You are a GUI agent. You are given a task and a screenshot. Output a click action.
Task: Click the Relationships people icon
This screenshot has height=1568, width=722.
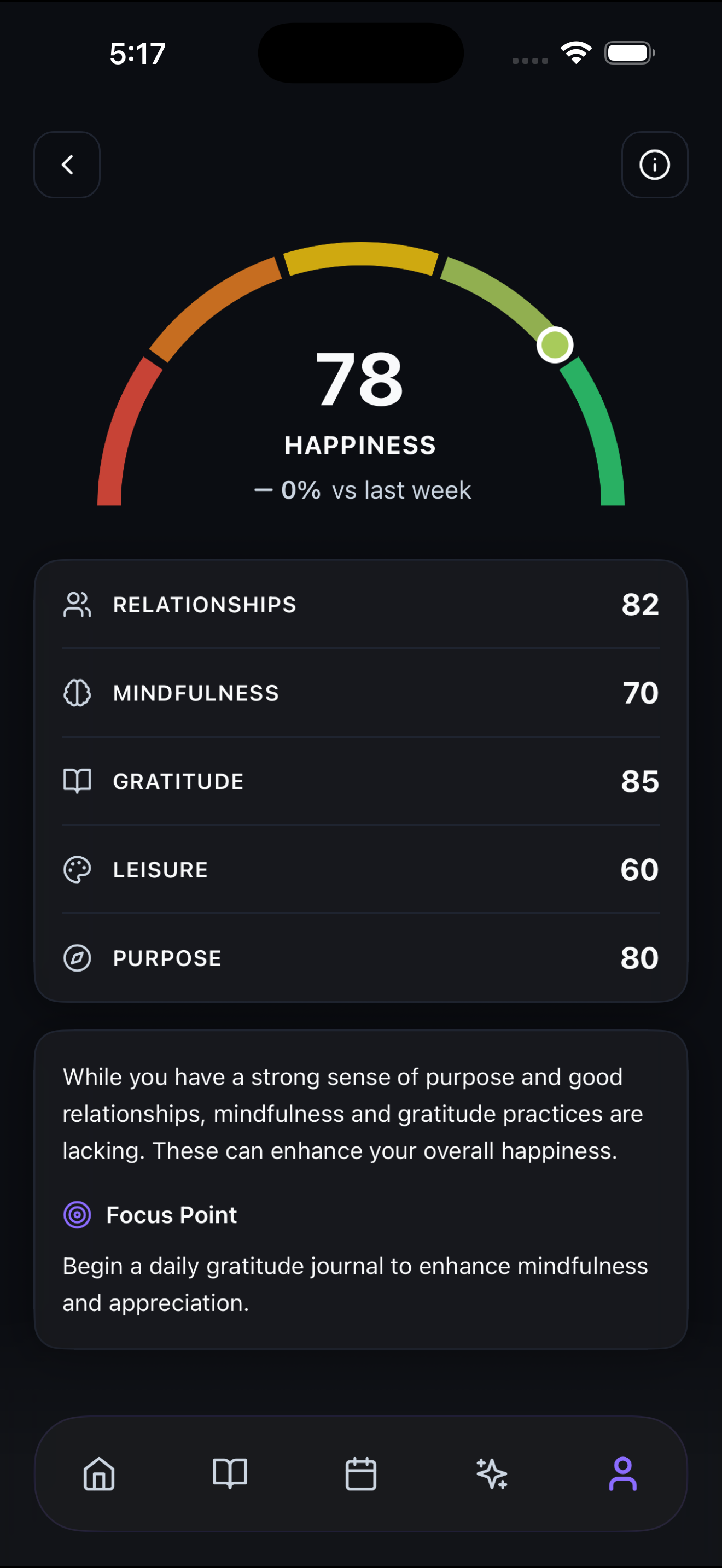77,604
